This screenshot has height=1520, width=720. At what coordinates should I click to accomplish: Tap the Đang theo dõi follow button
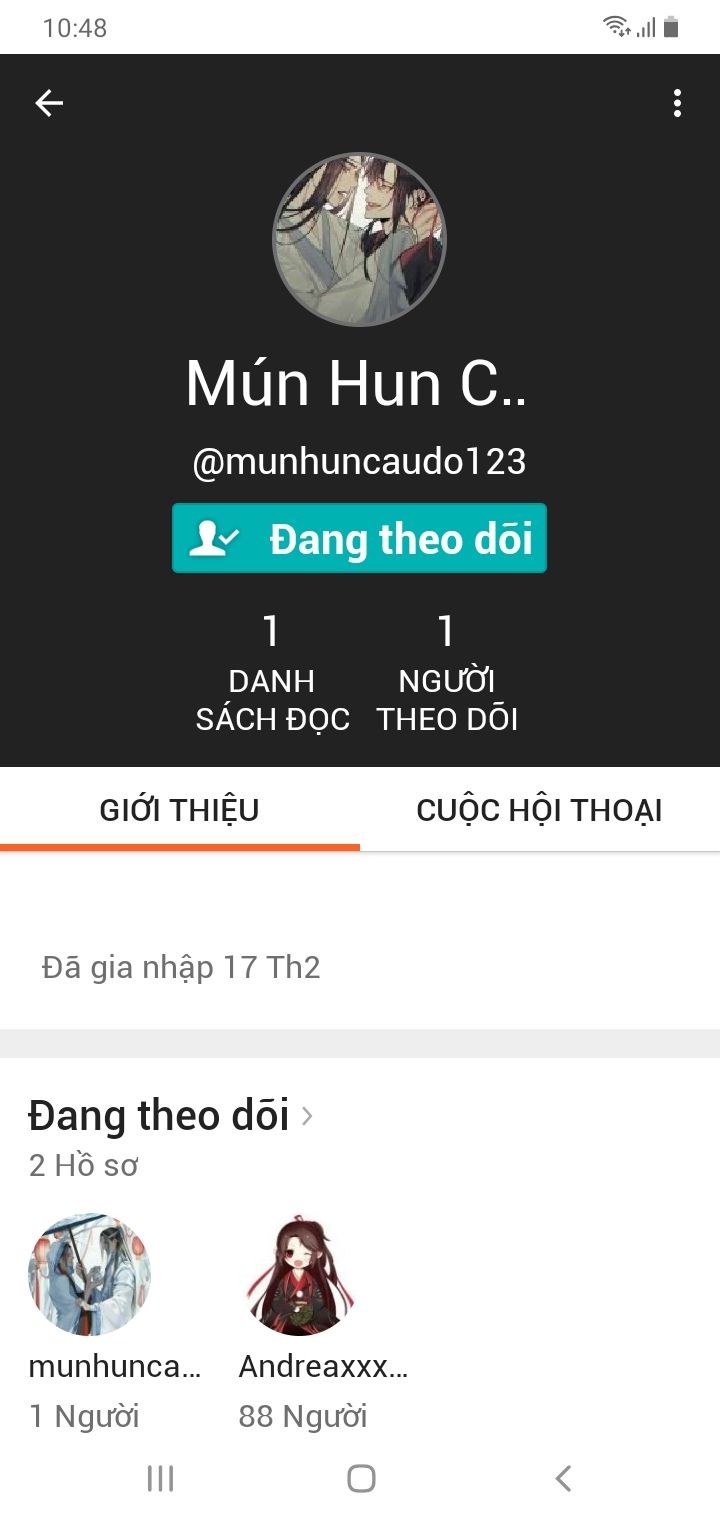[360, 538]
